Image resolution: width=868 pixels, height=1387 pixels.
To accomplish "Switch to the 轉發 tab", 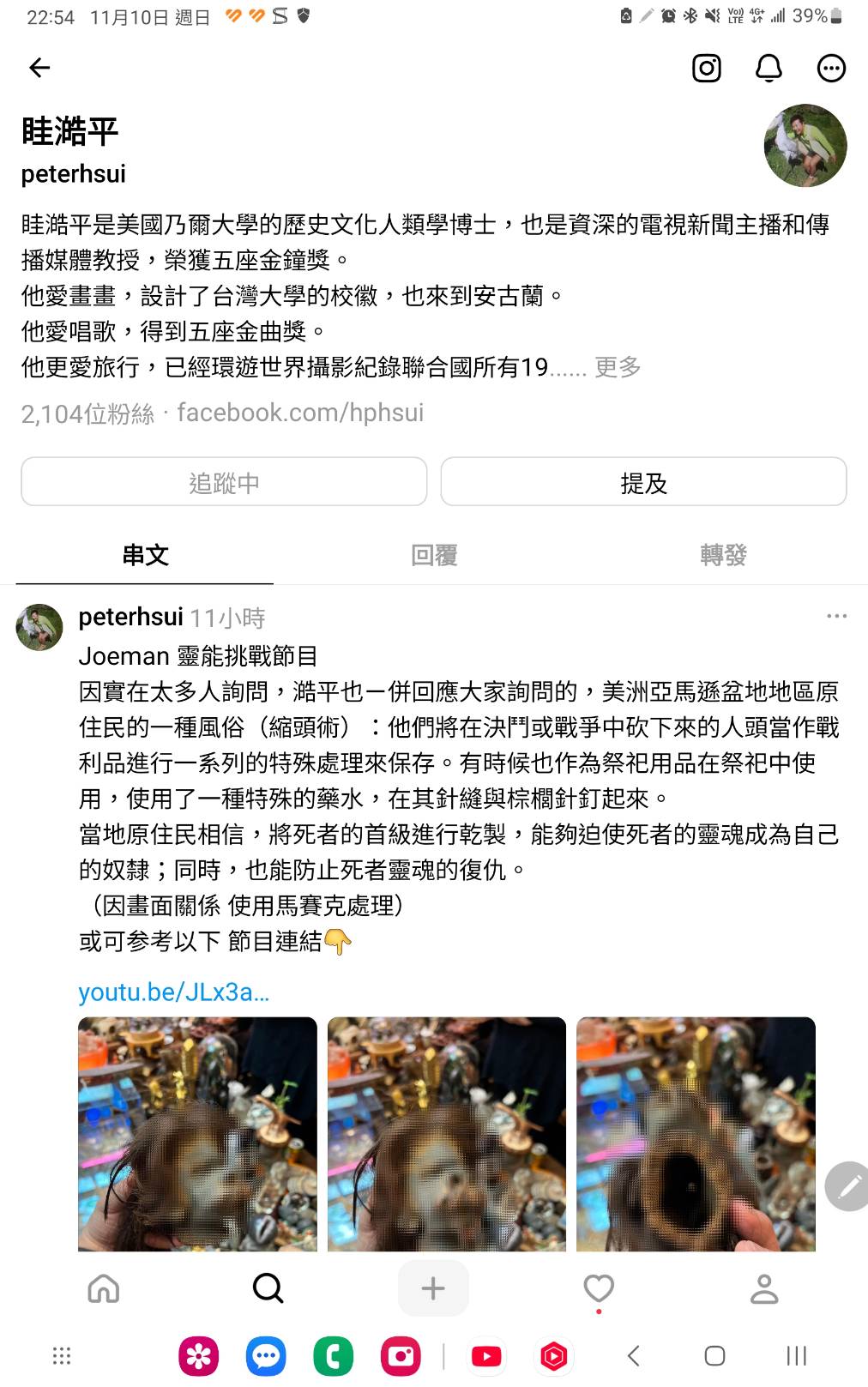I will click(x=723, y=555).
